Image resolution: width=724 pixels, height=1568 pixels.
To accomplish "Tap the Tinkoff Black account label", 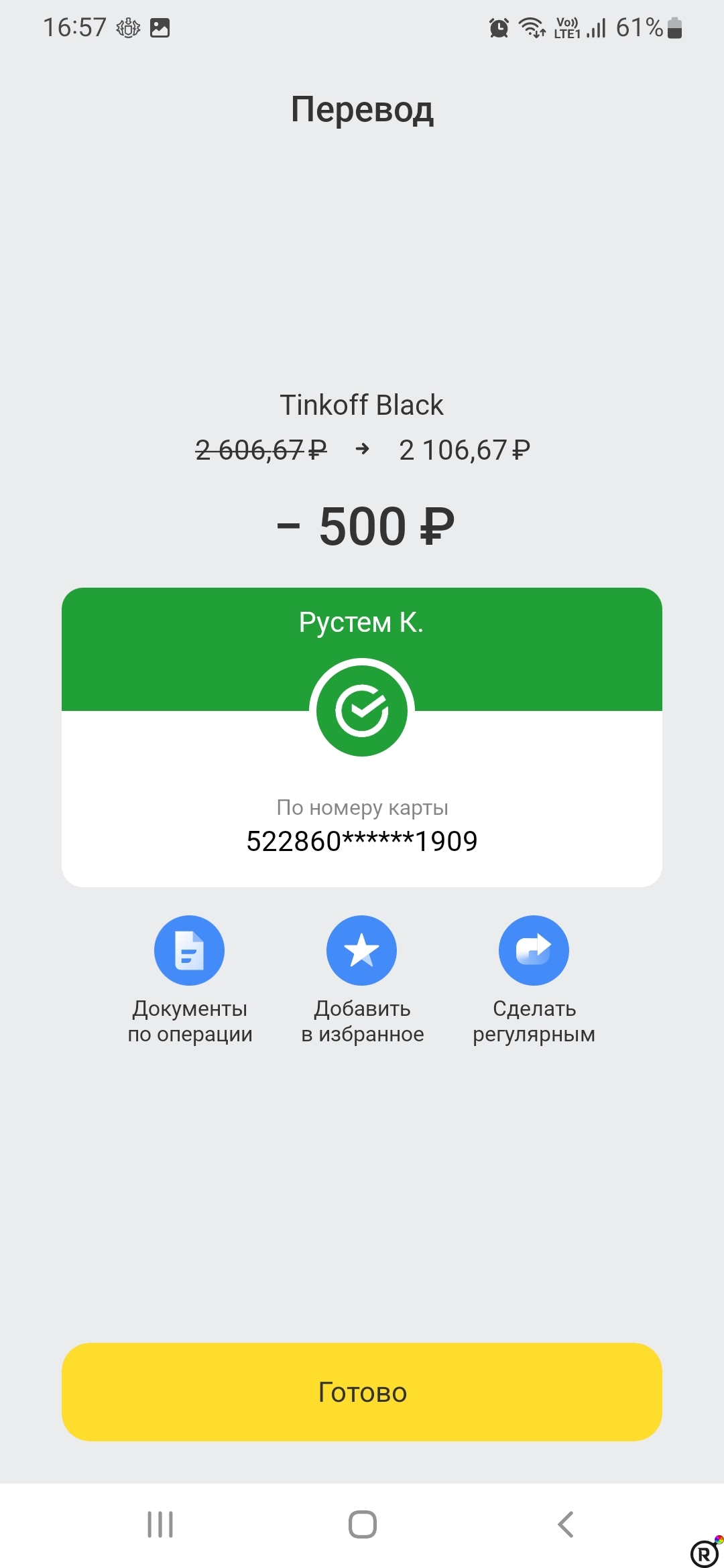I will point(362,404).
